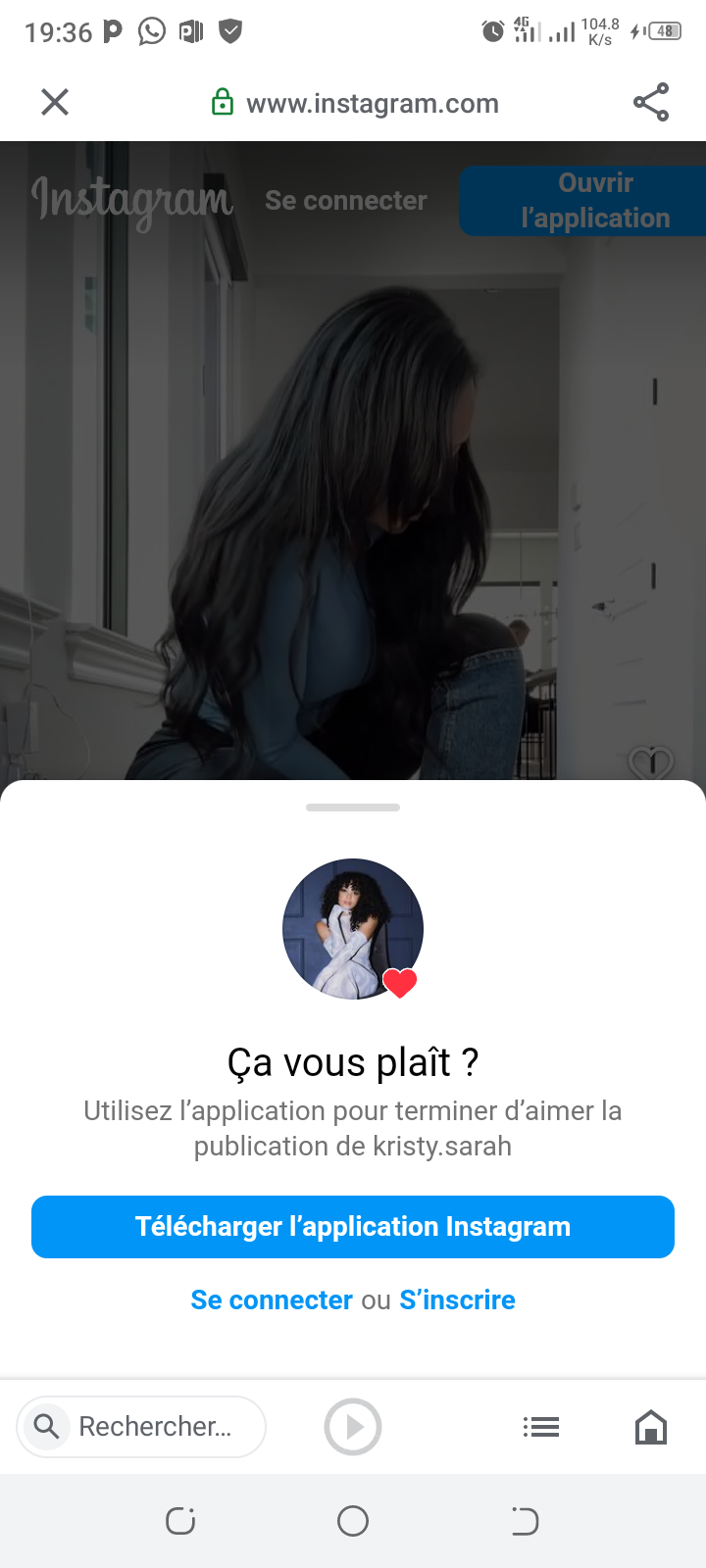706x1568 pixels.
Task: Close the in-app browser tab
Action: [x=55, y=102]
